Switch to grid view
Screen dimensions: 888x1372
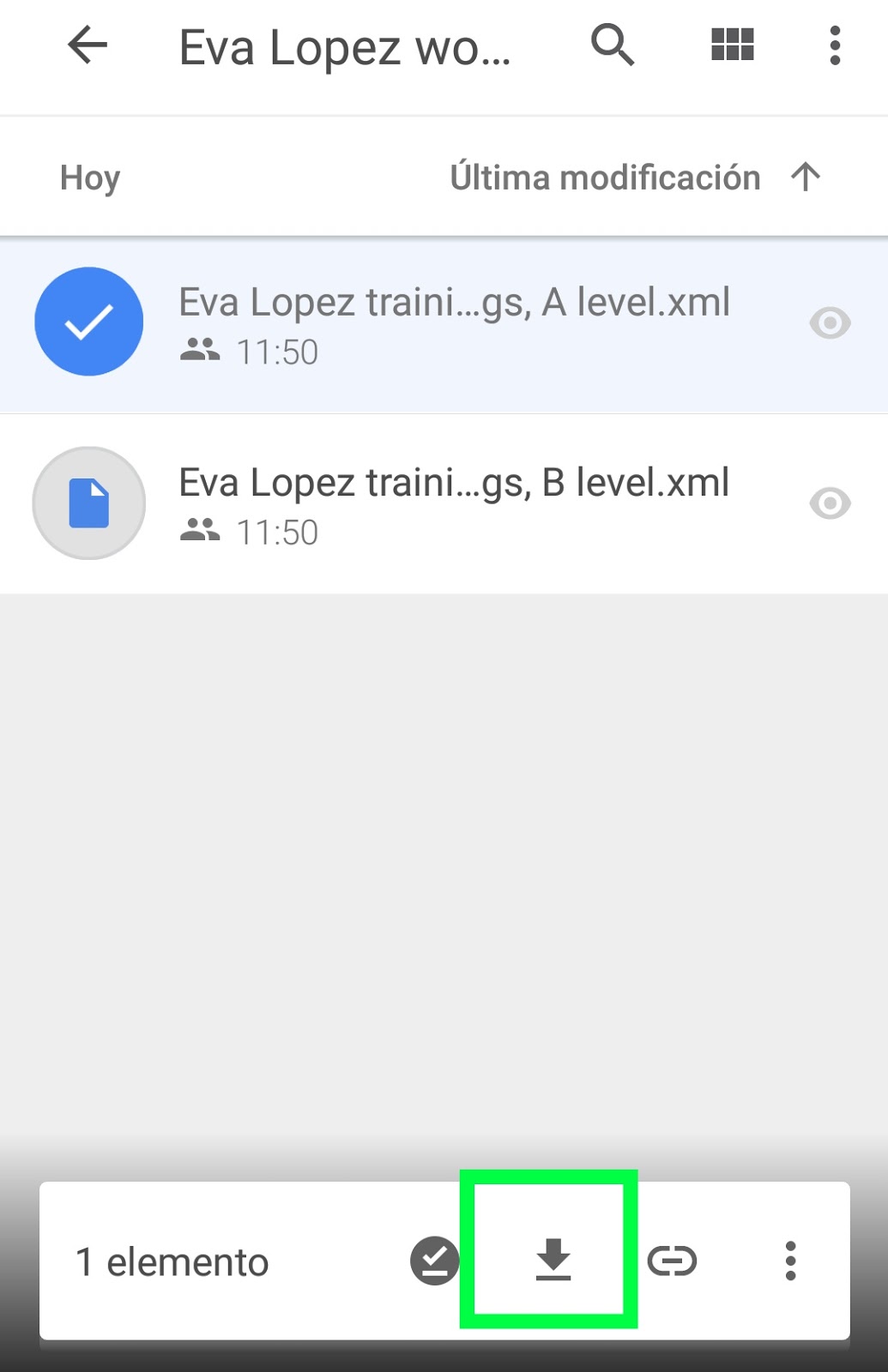pyautogui.click(x=732, y=45)
